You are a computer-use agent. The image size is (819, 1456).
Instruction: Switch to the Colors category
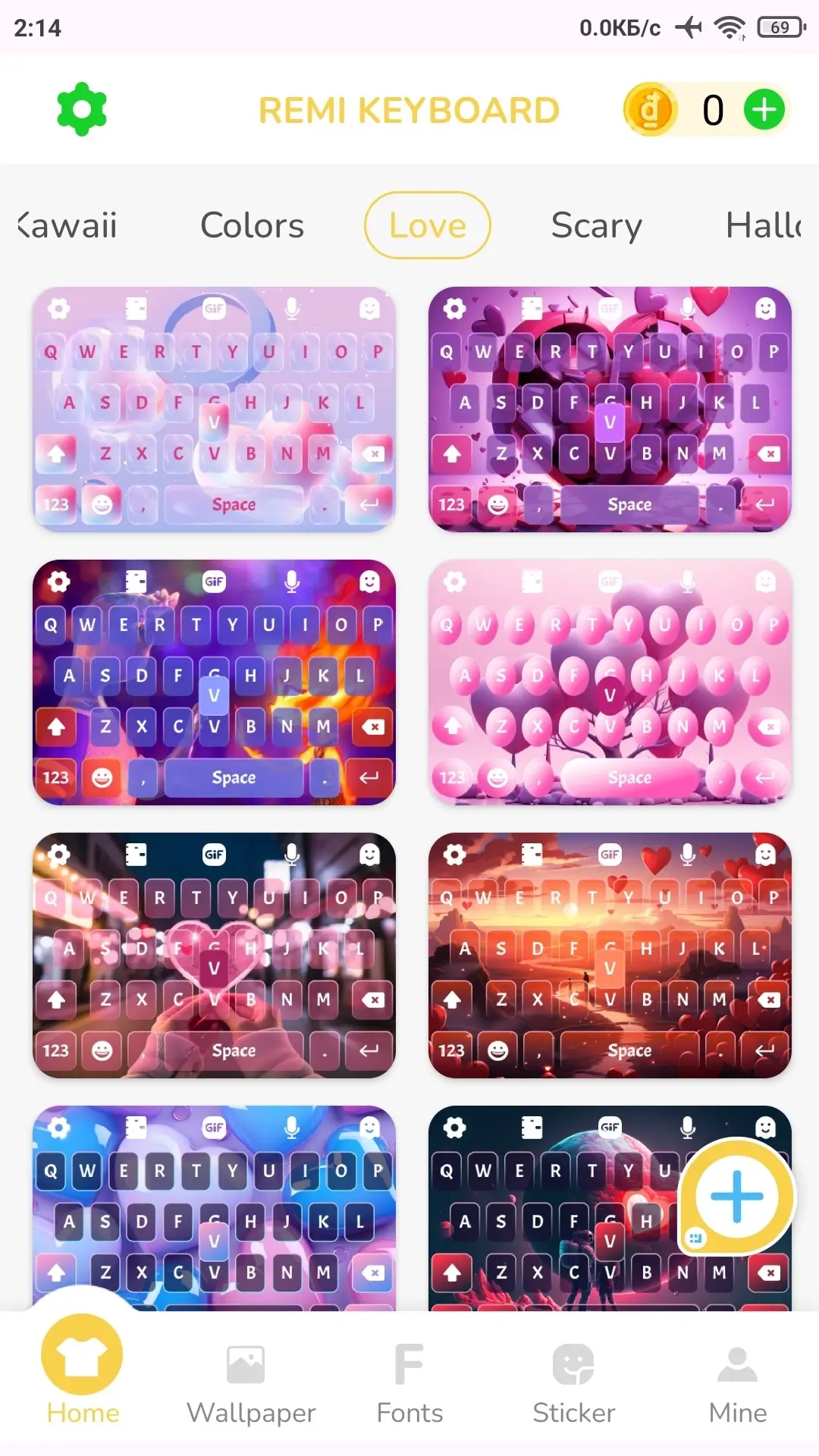pyautogui.click(x=252, y=225)
